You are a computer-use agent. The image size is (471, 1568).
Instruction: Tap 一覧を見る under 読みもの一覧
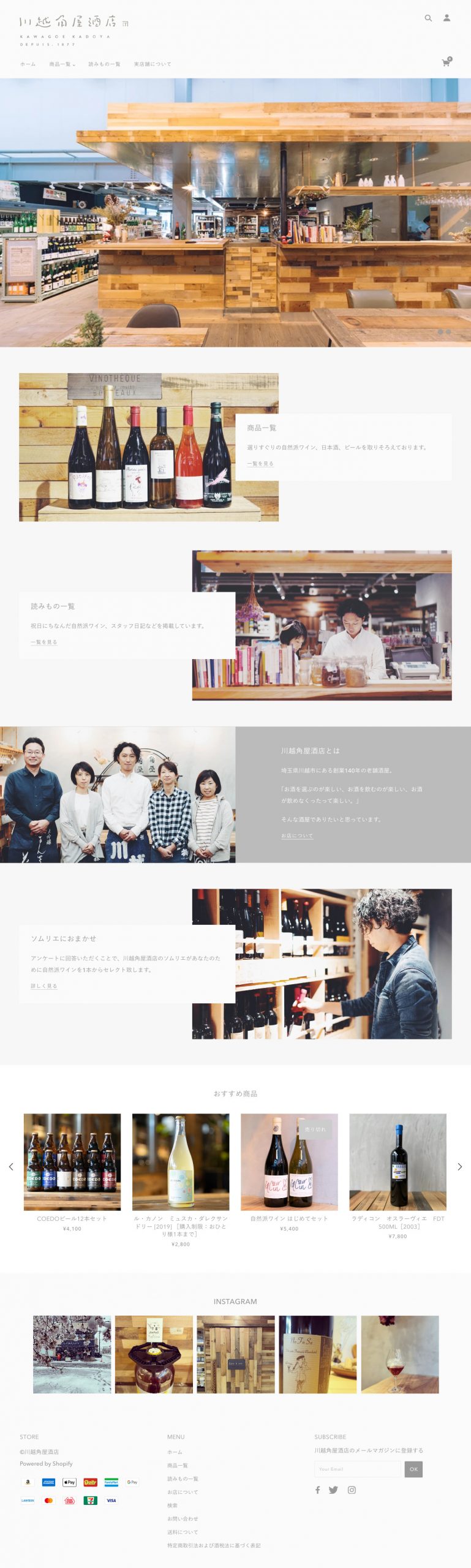click(x=44, y=642)
